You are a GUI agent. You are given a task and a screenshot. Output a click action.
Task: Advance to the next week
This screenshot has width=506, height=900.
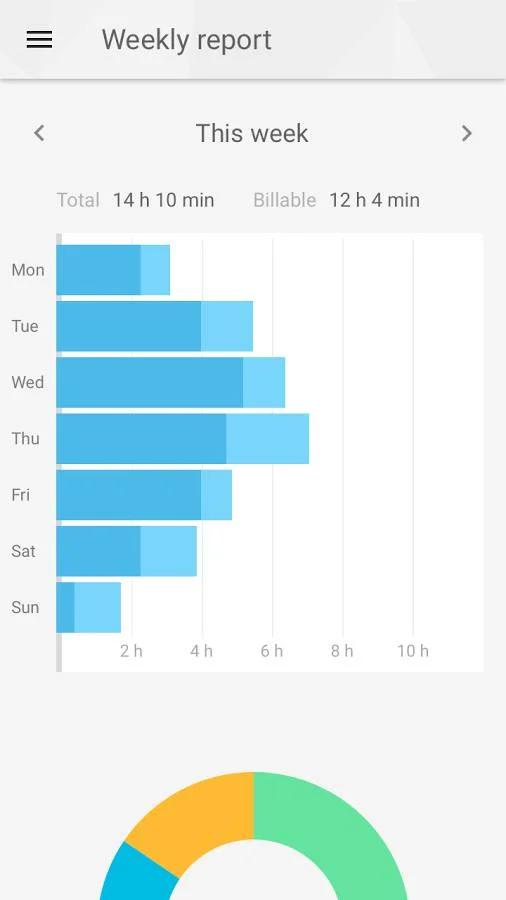pyautogui.click(x=467, y=133)
